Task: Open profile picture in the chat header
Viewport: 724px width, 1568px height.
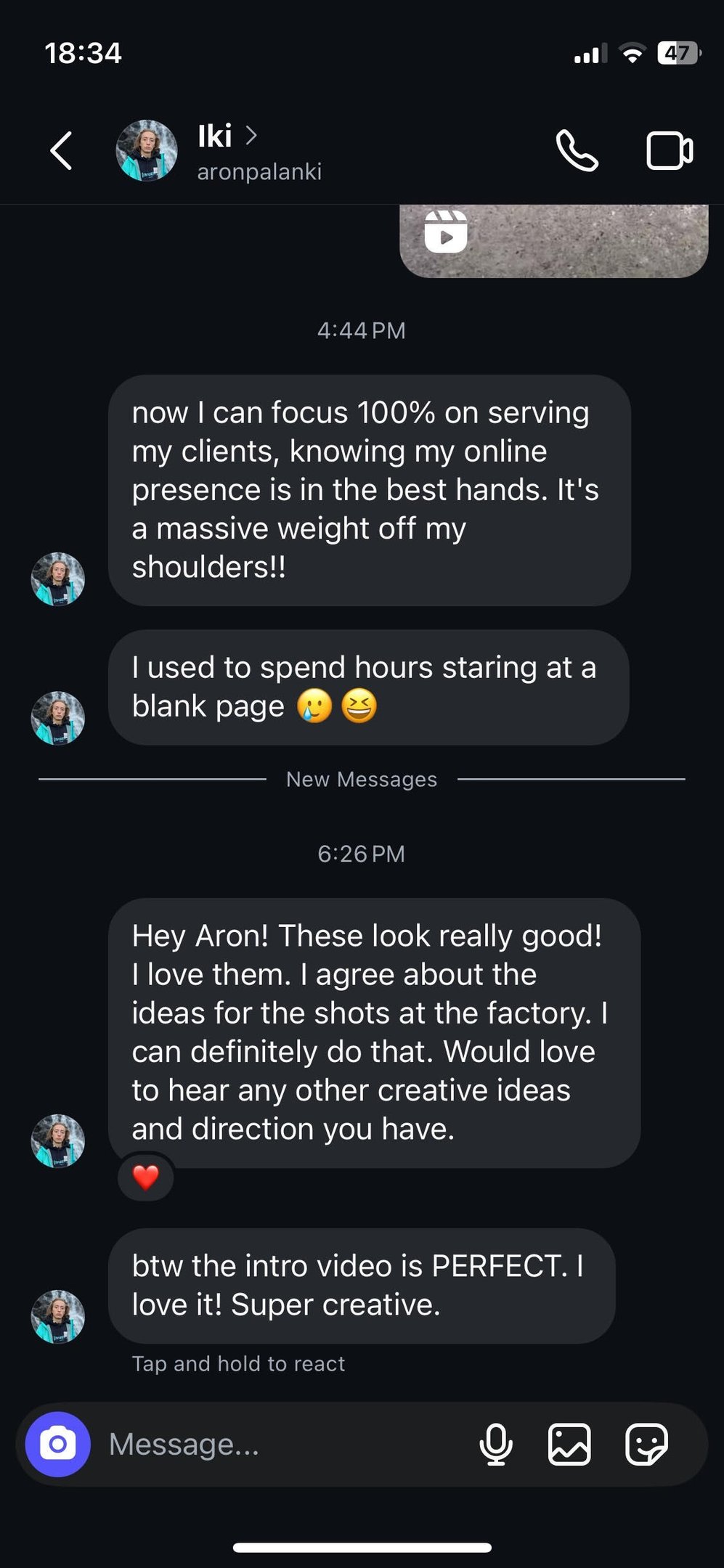Action: click(x=147, y=150)
